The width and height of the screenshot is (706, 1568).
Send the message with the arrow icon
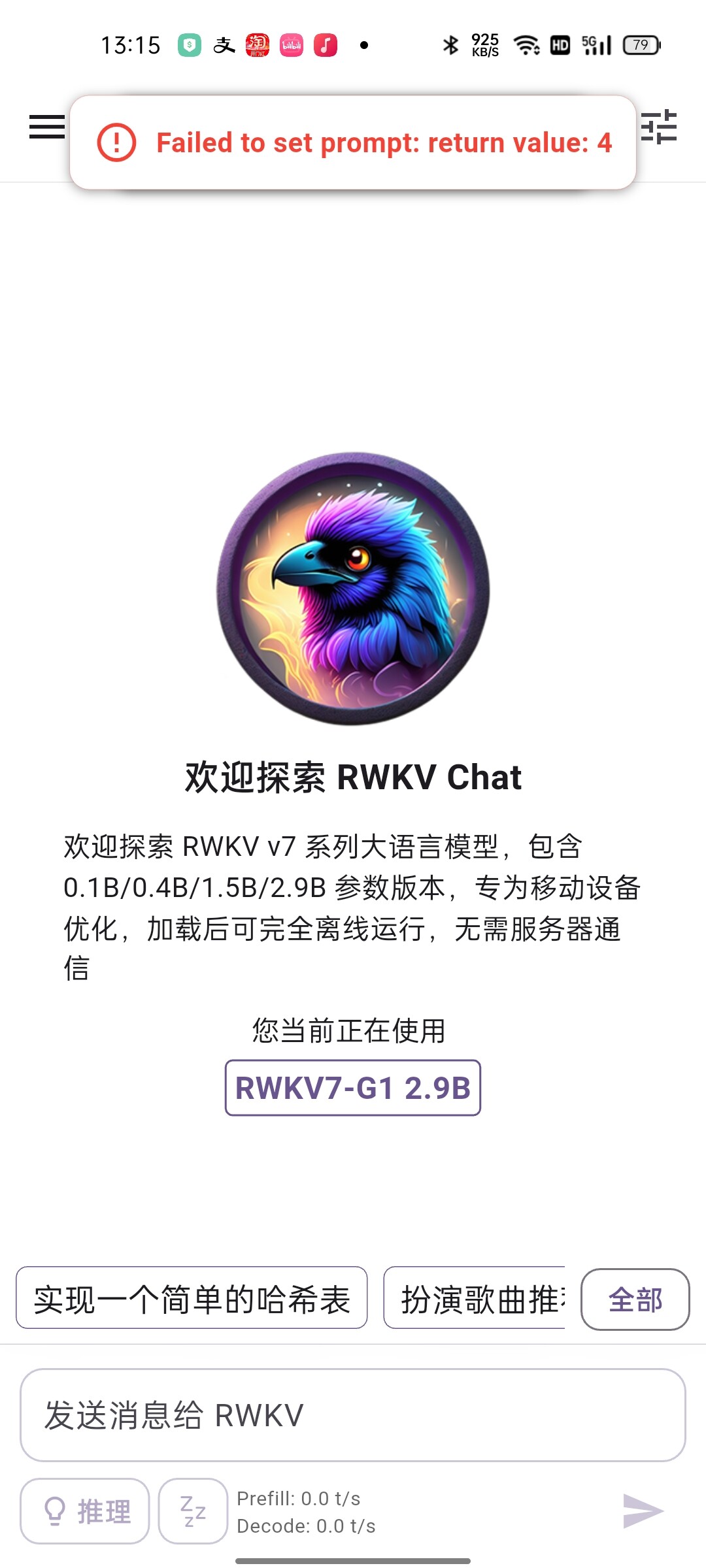click(643, 1511)
